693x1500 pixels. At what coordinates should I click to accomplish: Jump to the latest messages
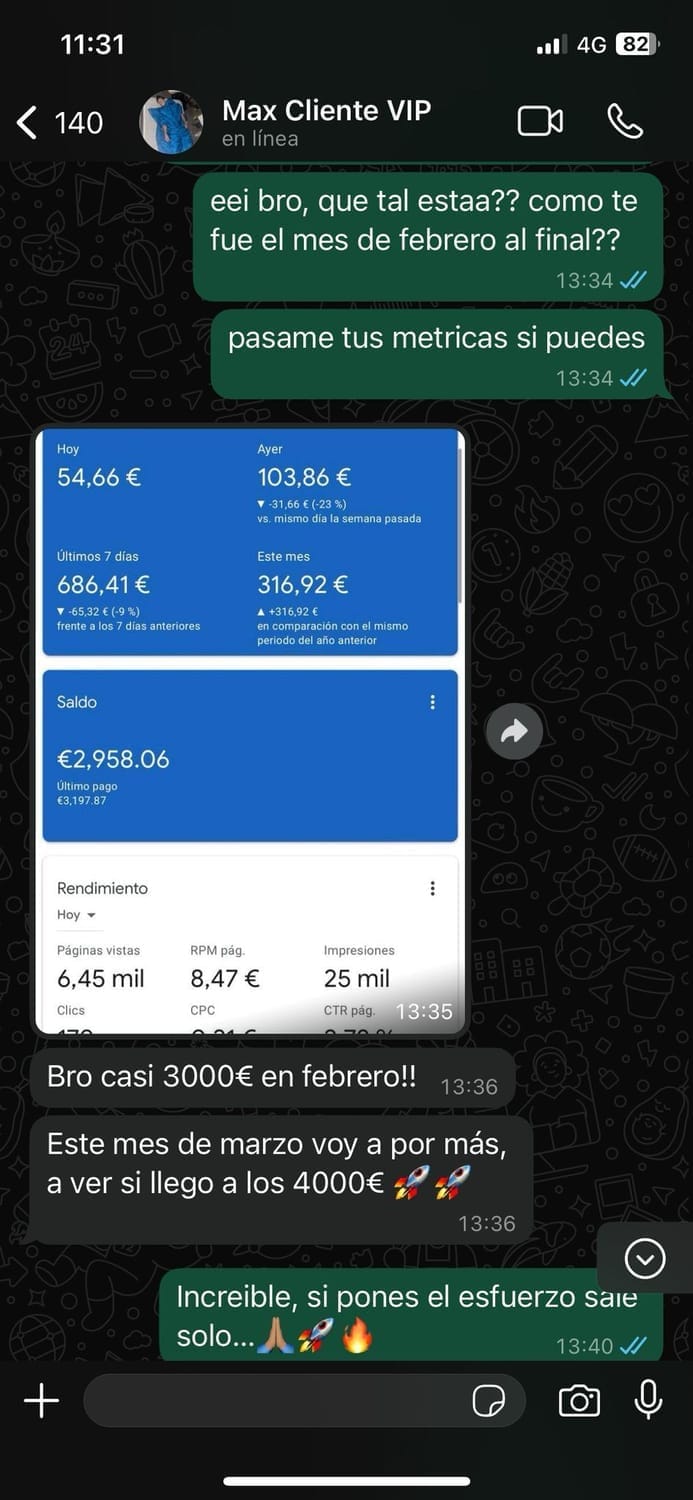point(645,1258)
